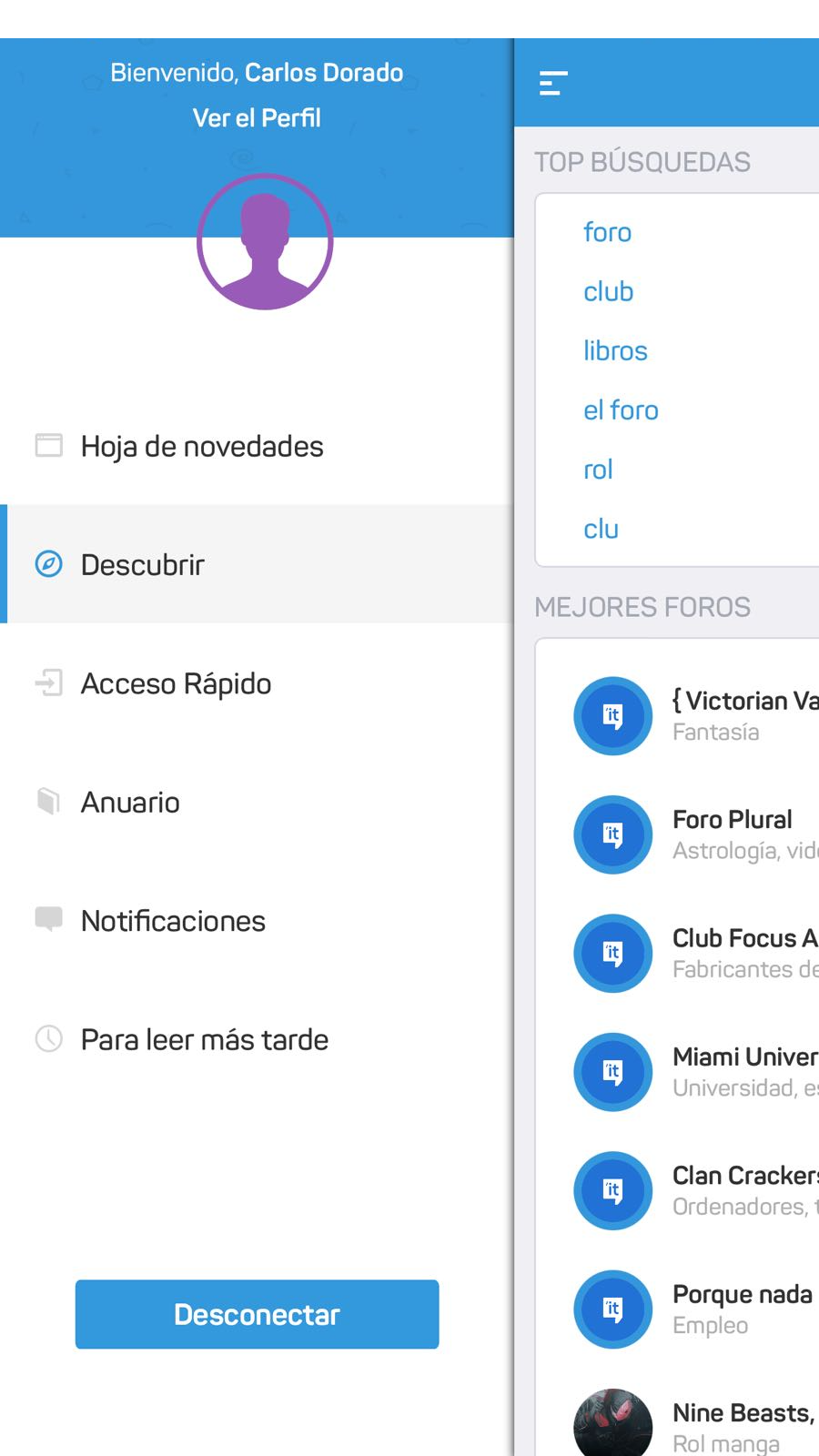Pick the "rol" top search
Image resolution: width=819 pixels, height=1456 pixels.
pos(598,470)
